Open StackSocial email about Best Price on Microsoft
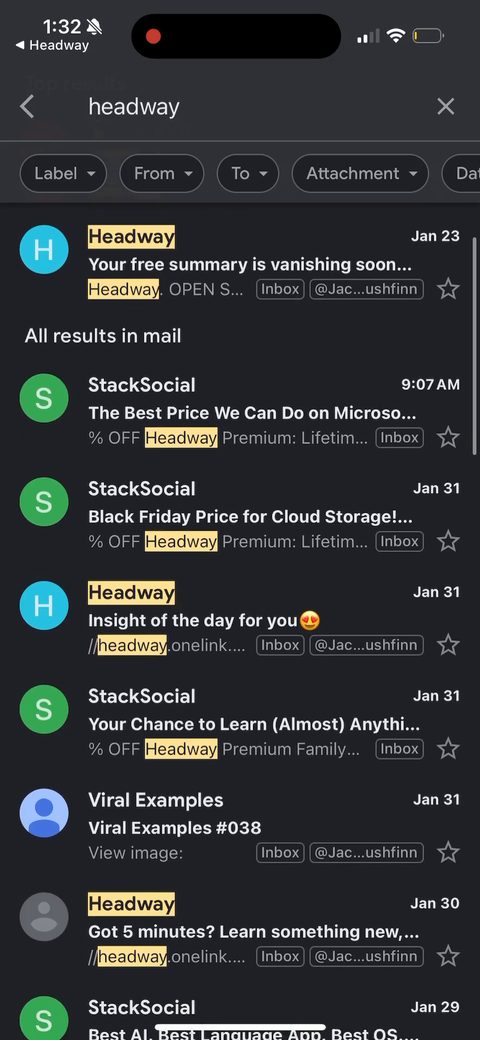This screenshot has width=480, height=1040. 240,411
